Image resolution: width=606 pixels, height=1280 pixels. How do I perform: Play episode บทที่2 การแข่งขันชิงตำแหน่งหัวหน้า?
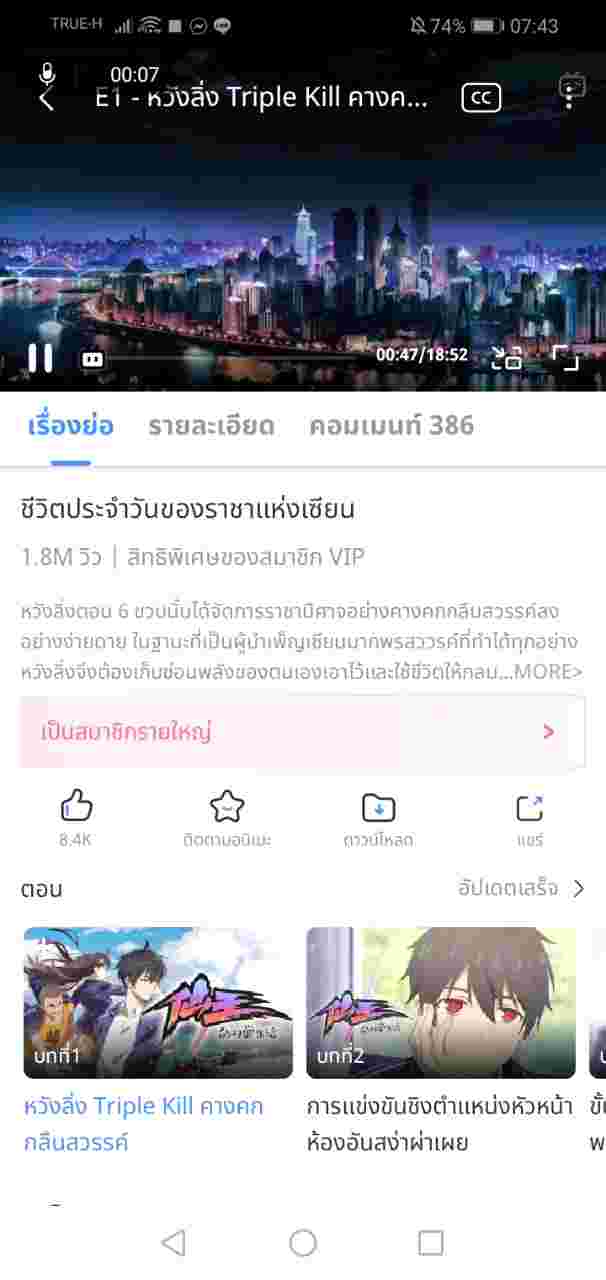441,1003
